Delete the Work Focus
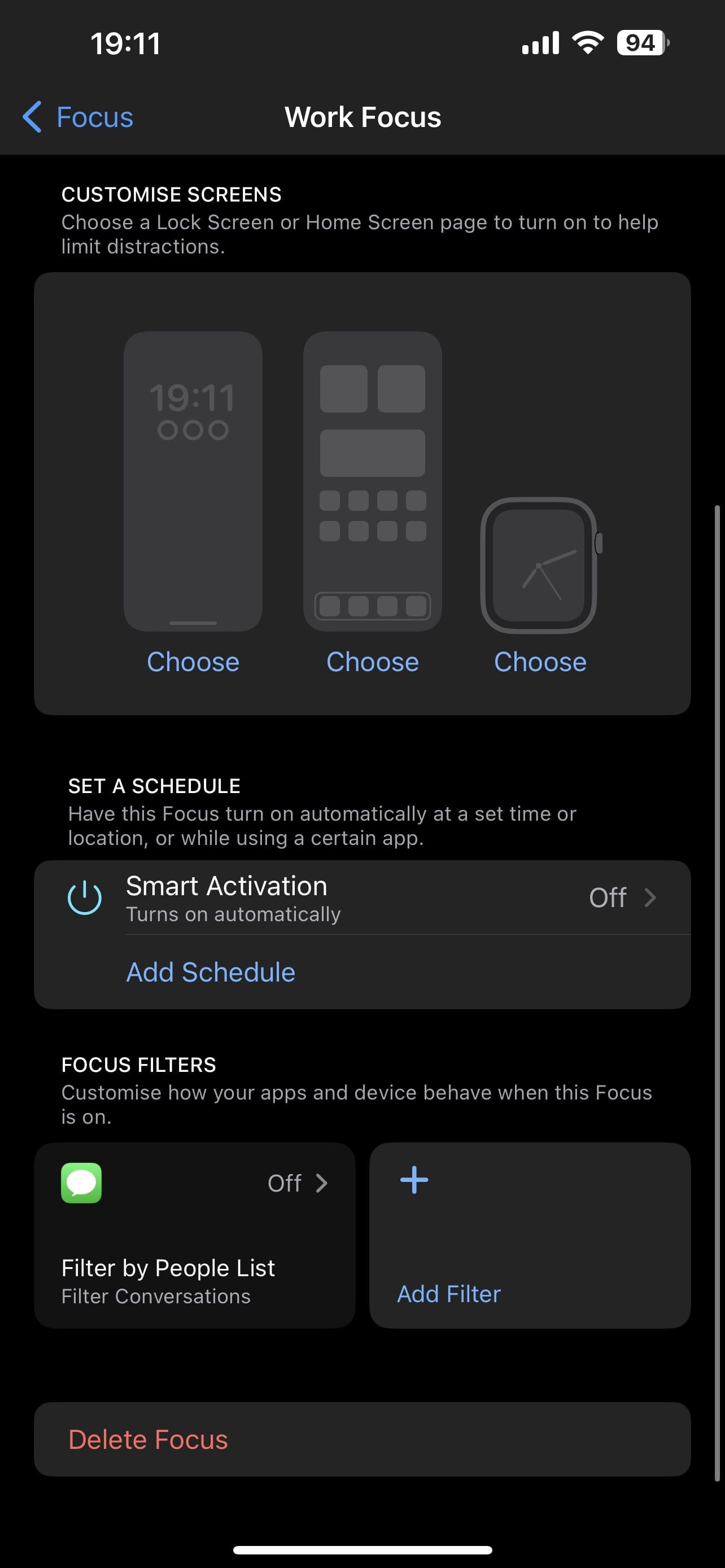The height and width of the screenshot is (1568, 725). pos(148,1439)
